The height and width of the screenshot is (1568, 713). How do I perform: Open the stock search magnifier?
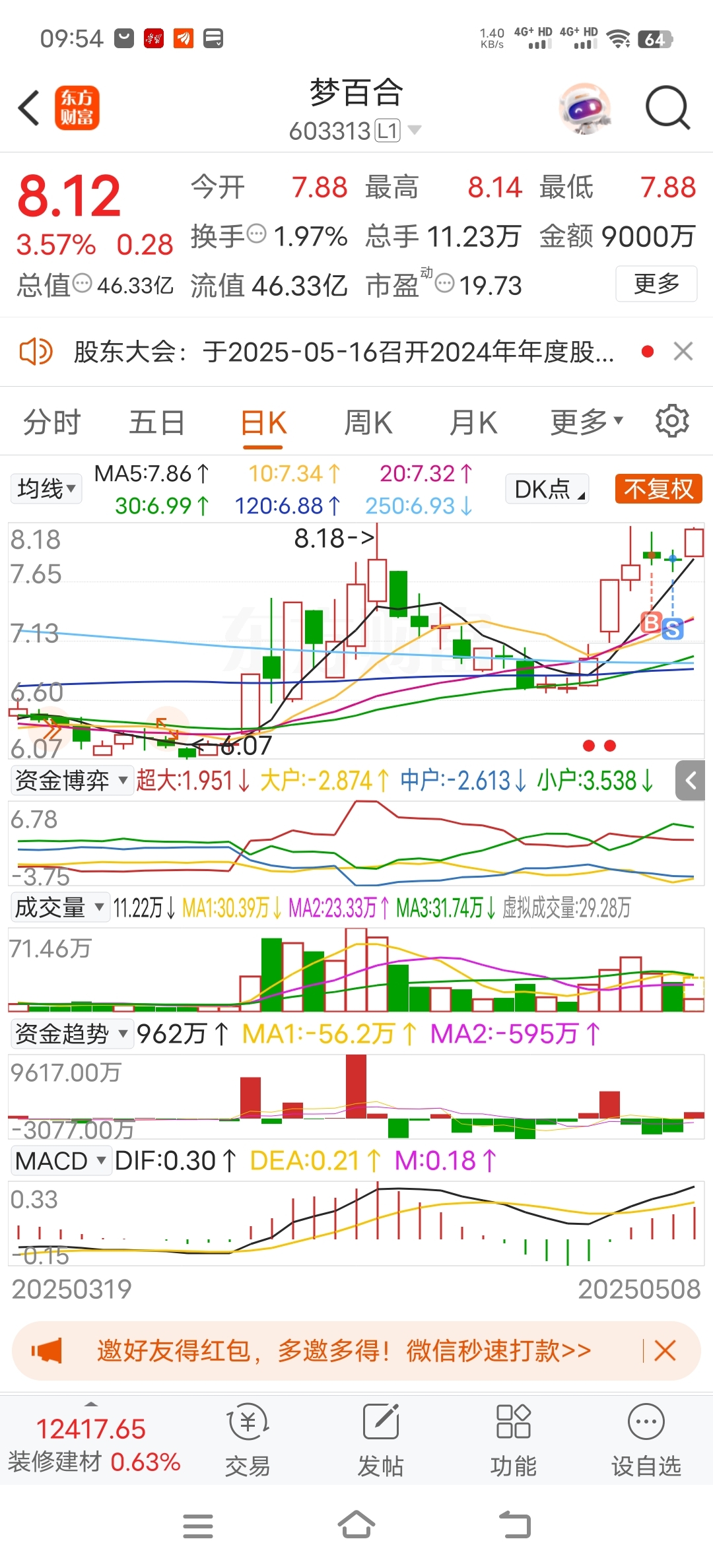pyautogui.click(x=667, y=108)
